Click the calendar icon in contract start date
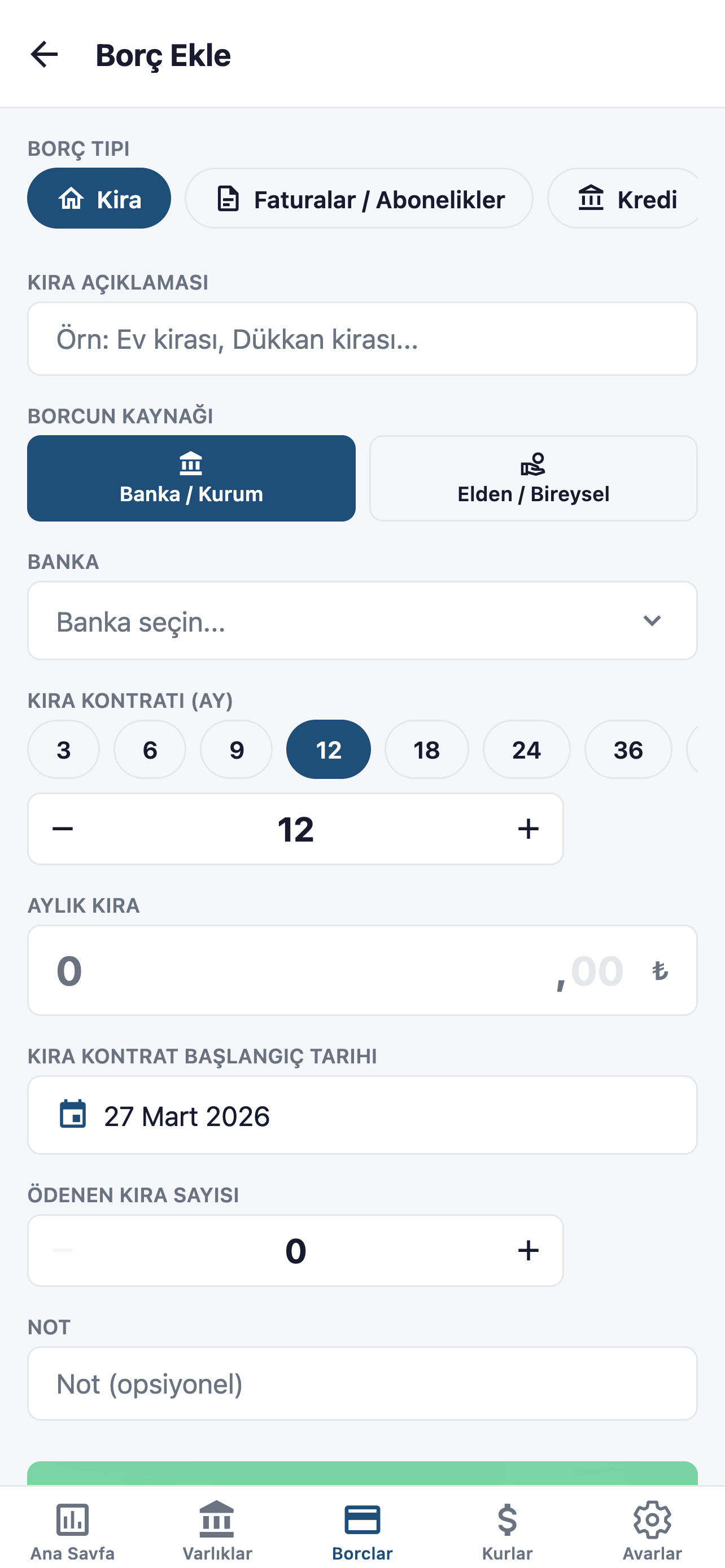 tap(73, 1115)
